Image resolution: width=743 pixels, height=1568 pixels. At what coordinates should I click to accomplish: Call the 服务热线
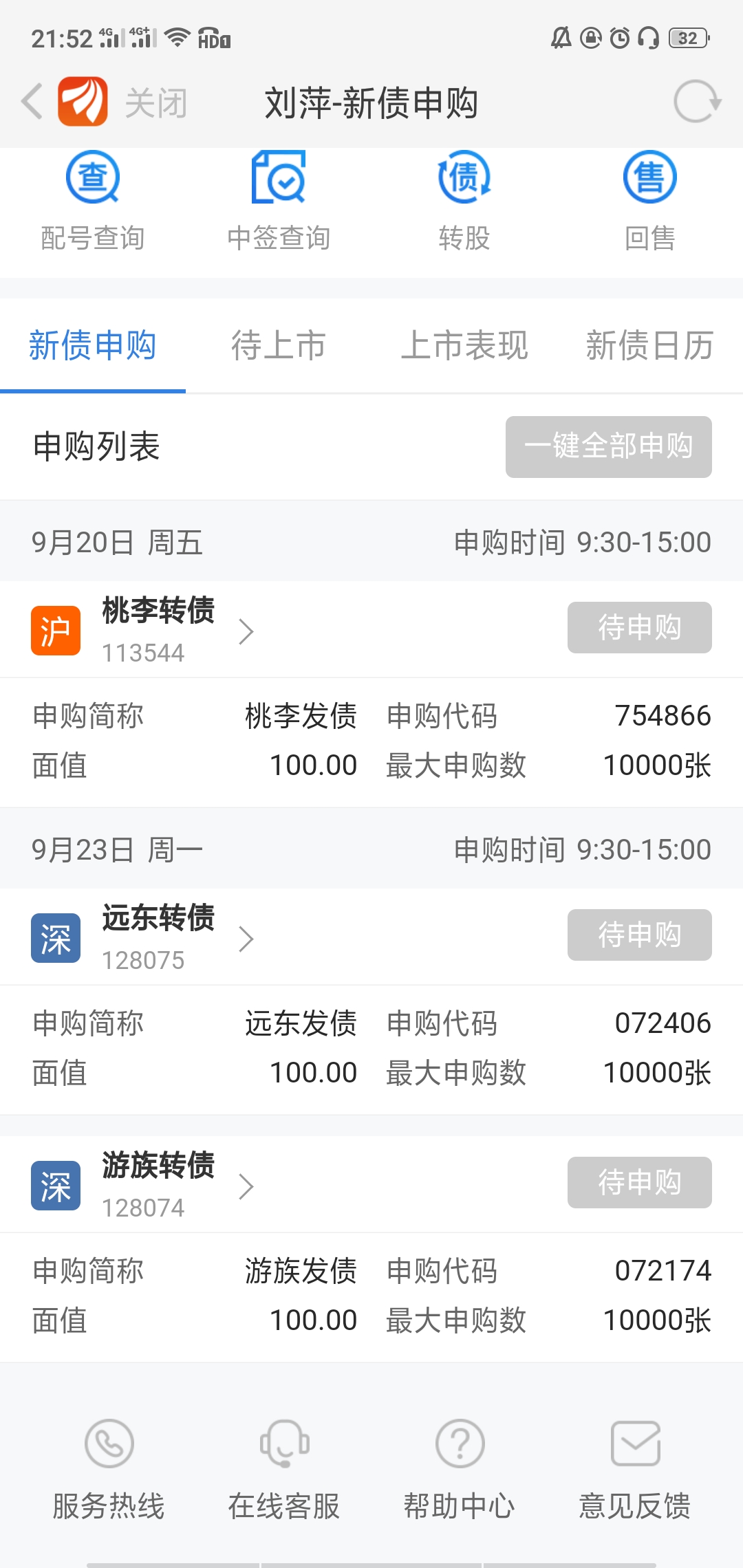[x=109, y=1469]
